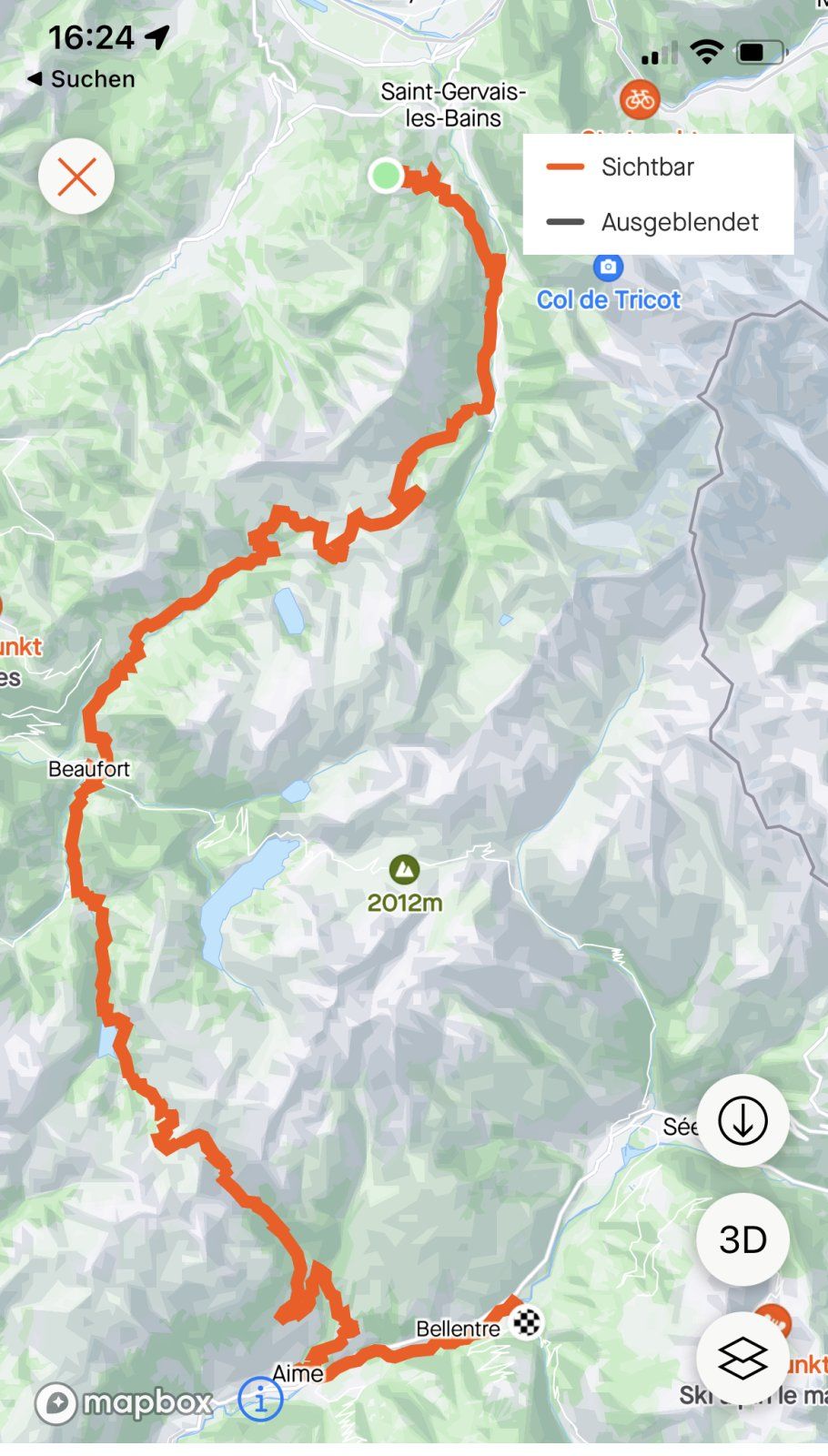The width and height of the screenshot is (828, 1456).
Task: Open the map layers selector
Action: click(742, 1359)
